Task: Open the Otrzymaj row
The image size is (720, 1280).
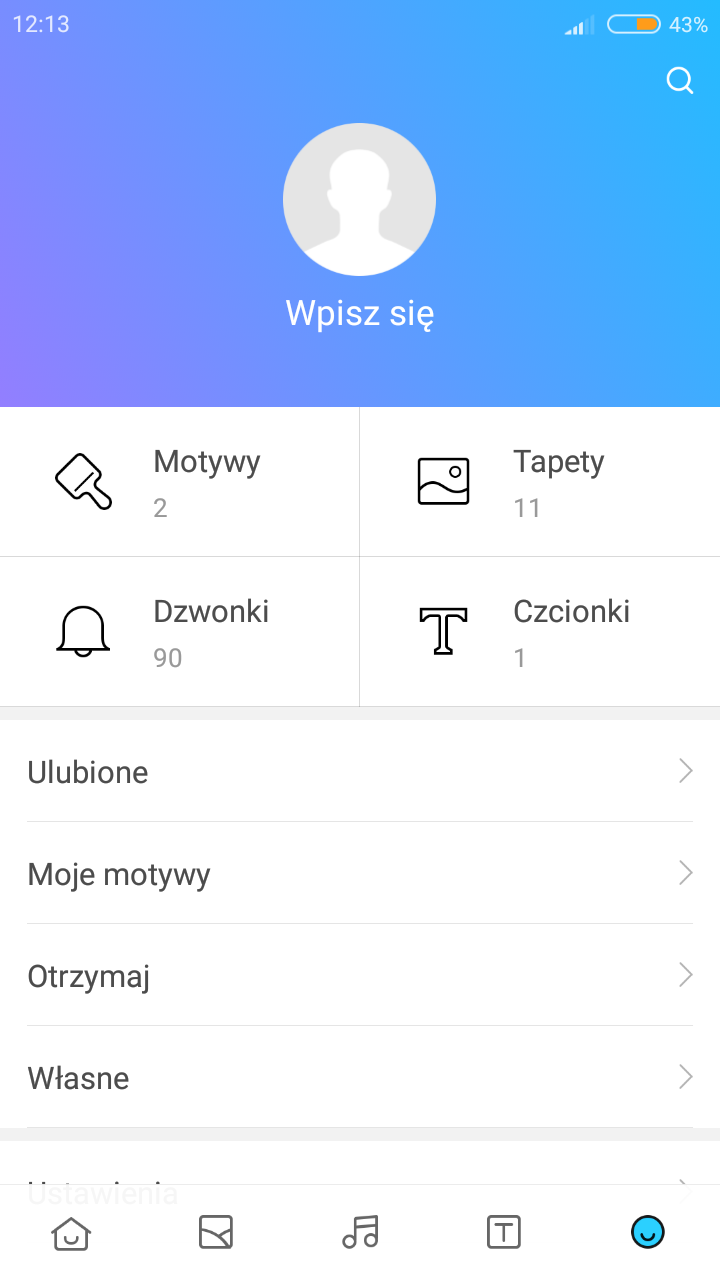Action: 360,976
